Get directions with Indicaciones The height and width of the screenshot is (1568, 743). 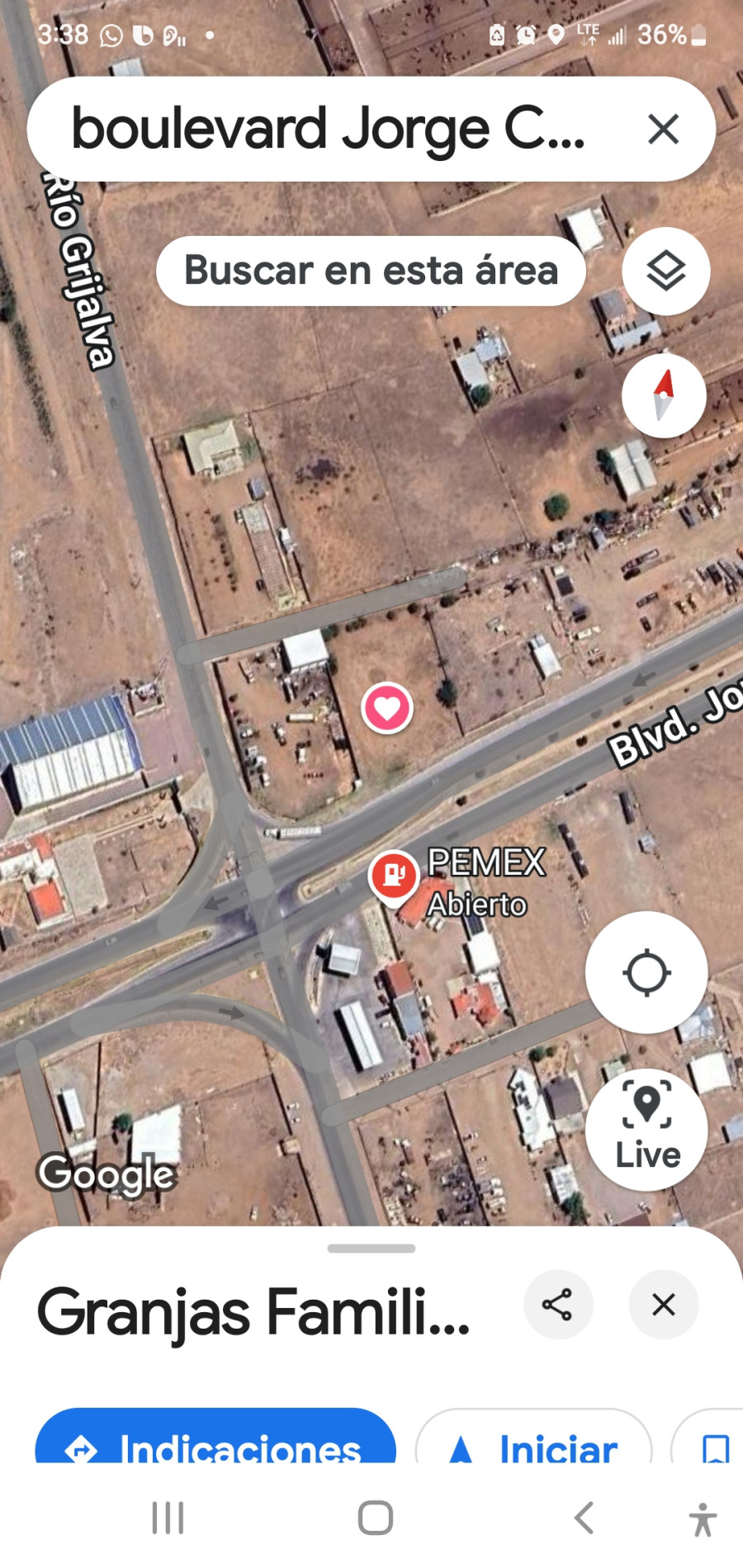(x=215, y=1444)
